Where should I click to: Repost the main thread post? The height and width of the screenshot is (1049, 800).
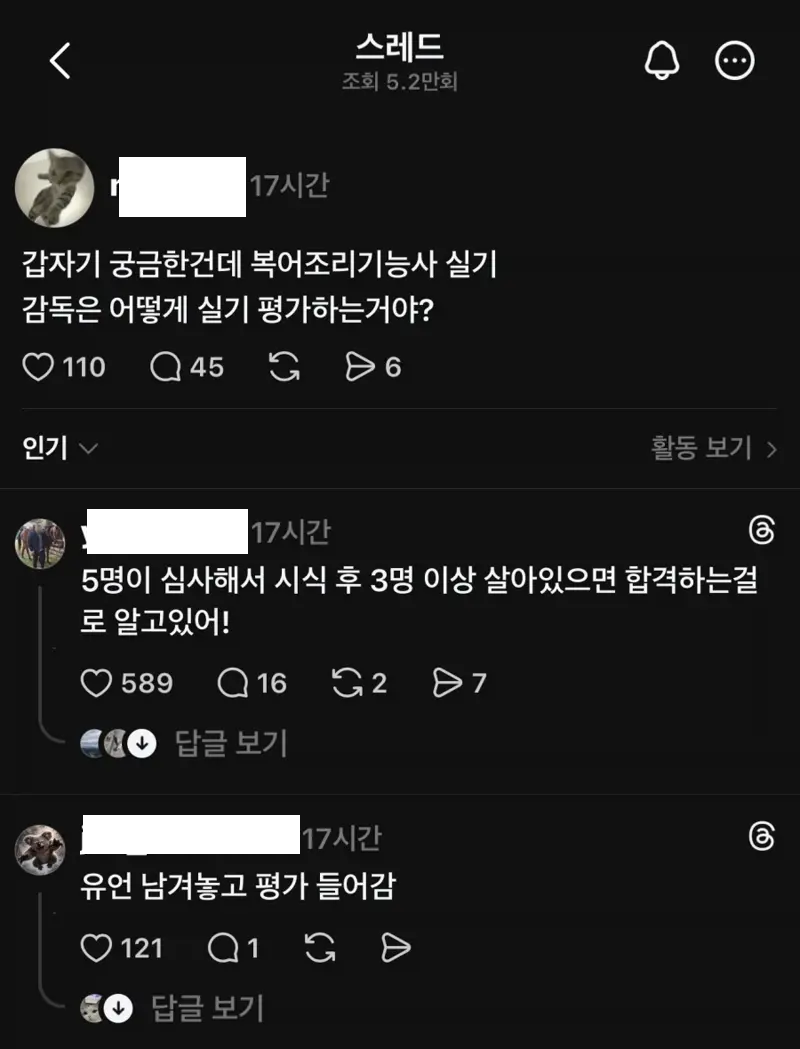coord(285,368)
